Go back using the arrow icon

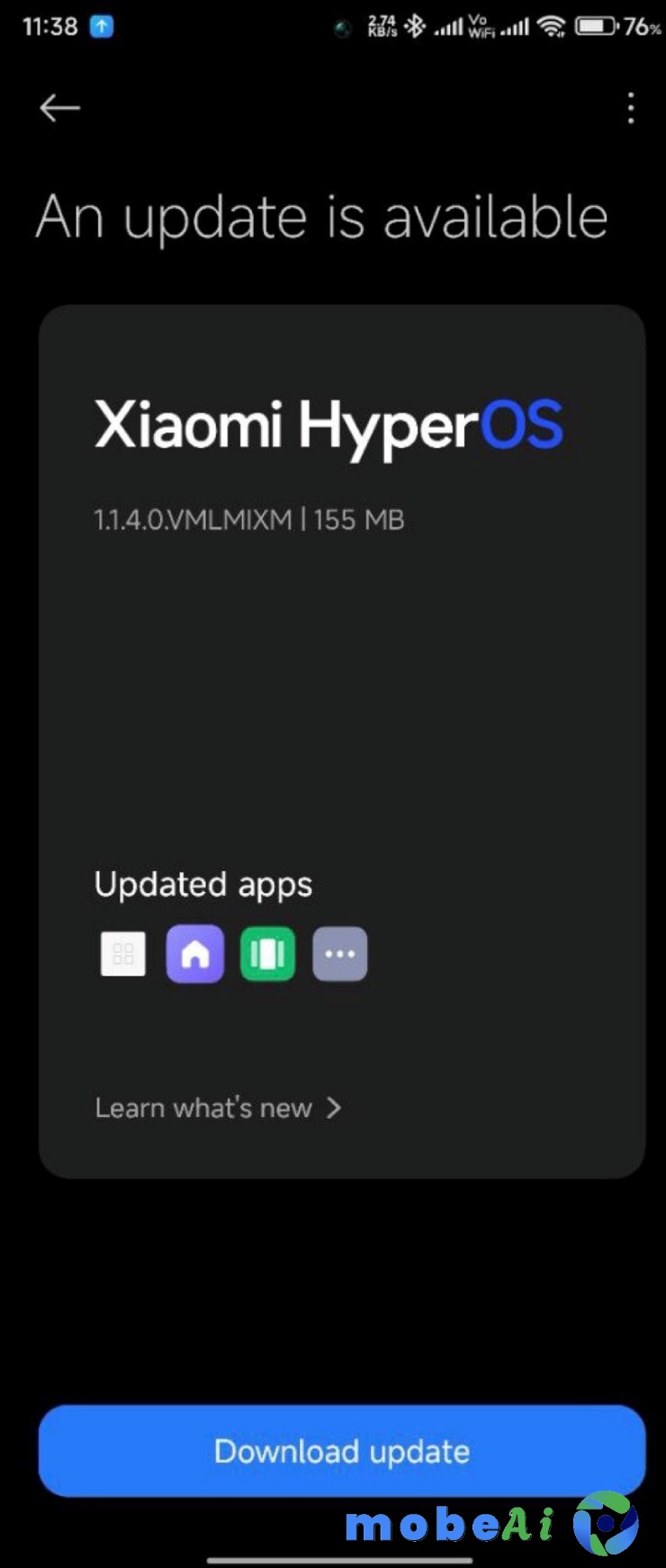tap(60, 108)
